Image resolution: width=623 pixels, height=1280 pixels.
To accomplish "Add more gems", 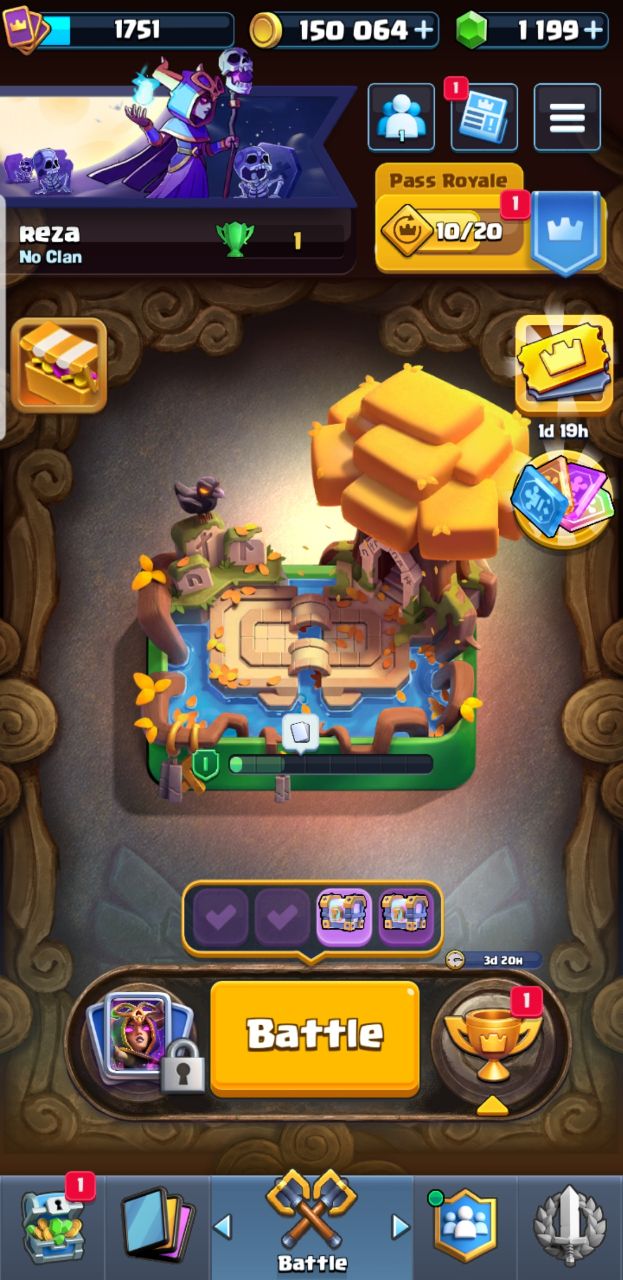I will click(x=594, y=30).
